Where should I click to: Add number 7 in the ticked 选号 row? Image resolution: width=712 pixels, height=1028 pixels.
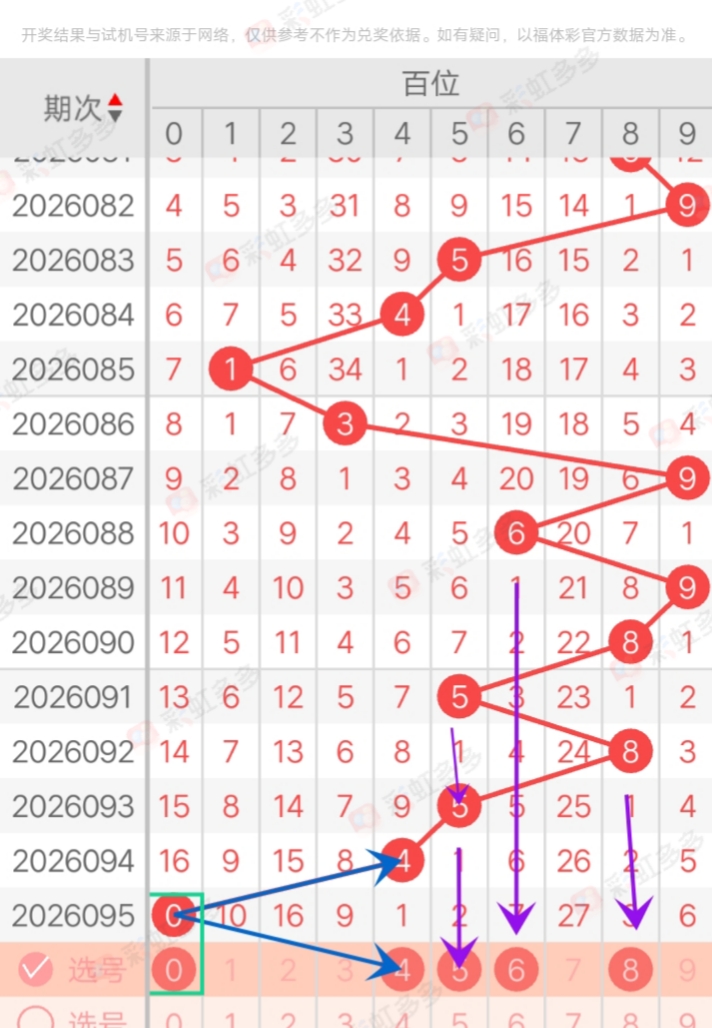click(573, 968)
